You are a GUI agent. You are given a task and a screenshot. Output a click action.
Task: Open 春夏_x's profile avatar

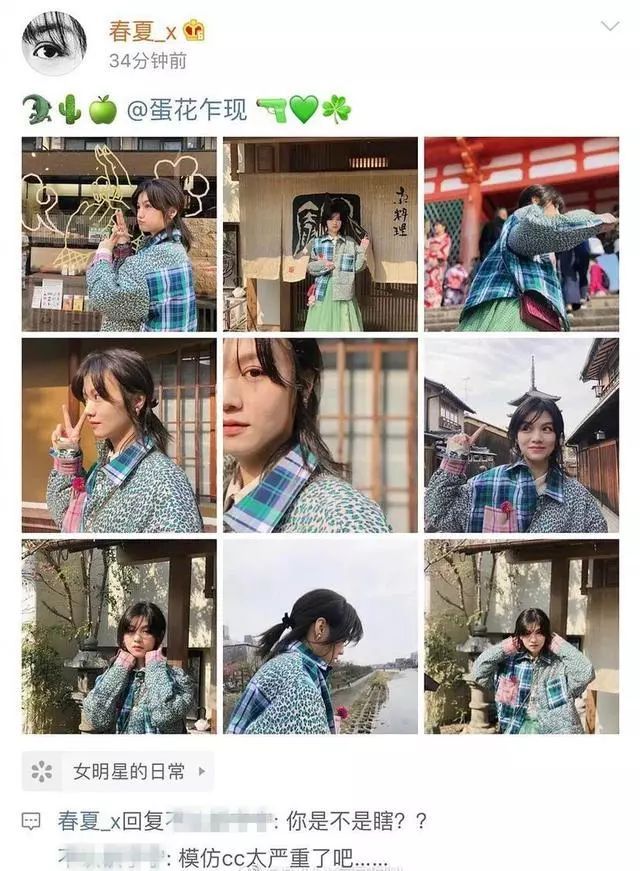(54, 42)
